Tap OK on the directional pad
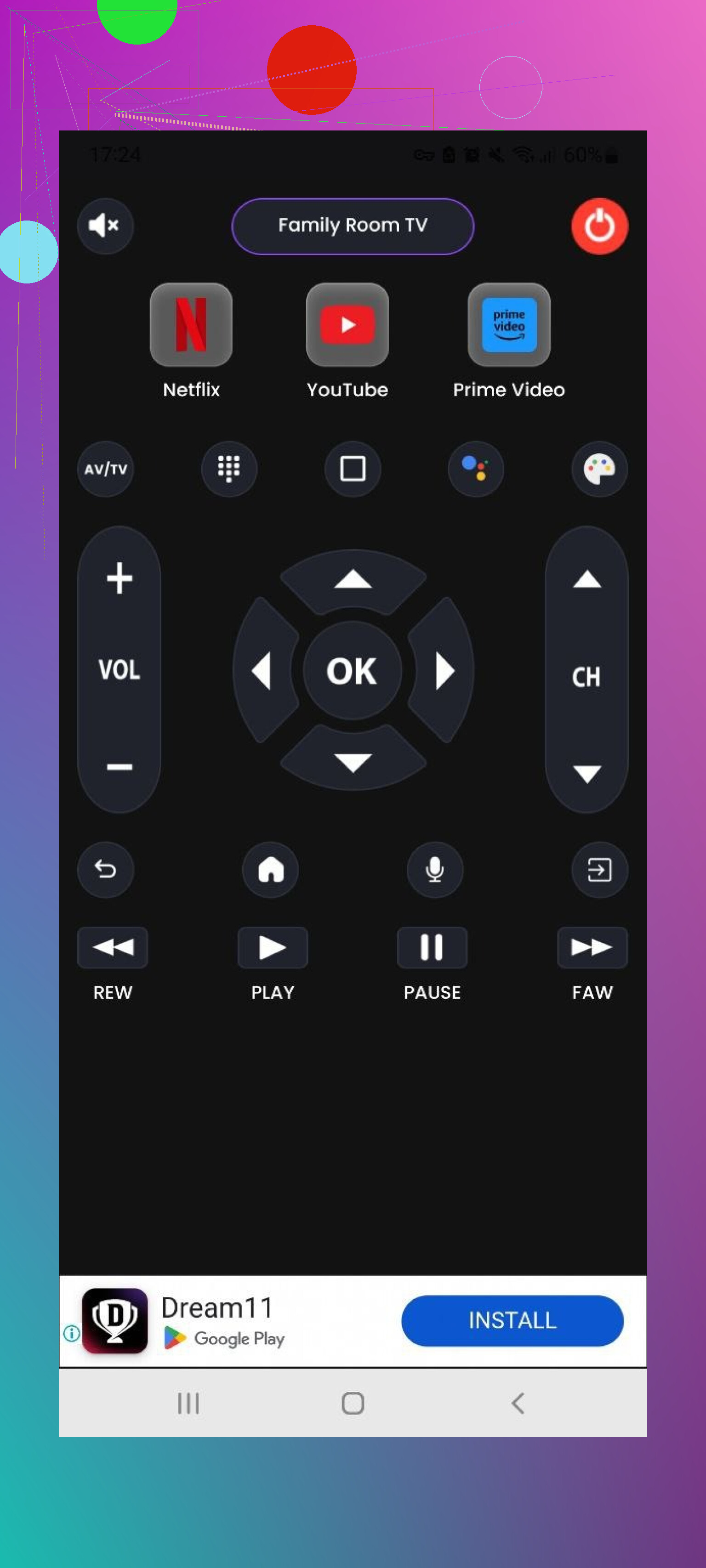 click(352, 671)
